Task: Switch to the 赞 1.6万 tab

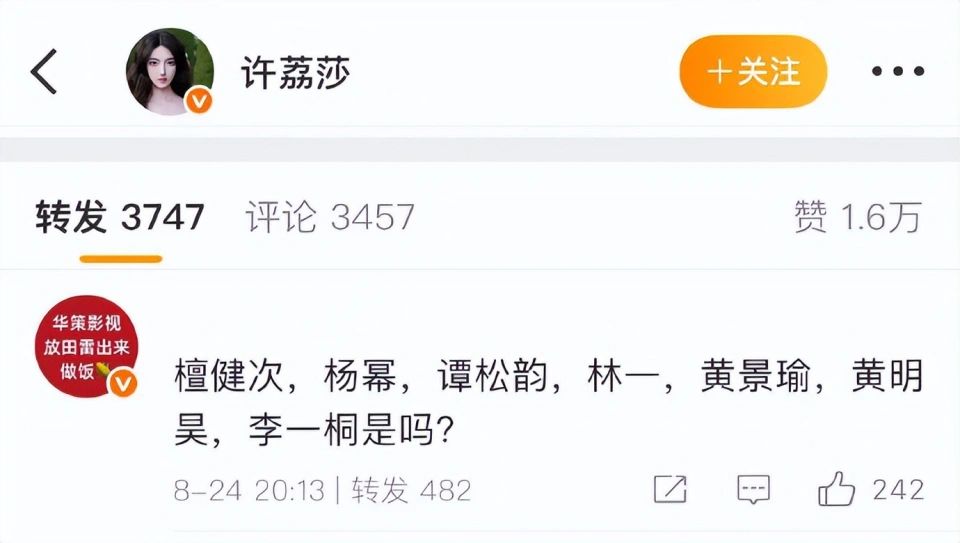Action: tap(856, 217)
